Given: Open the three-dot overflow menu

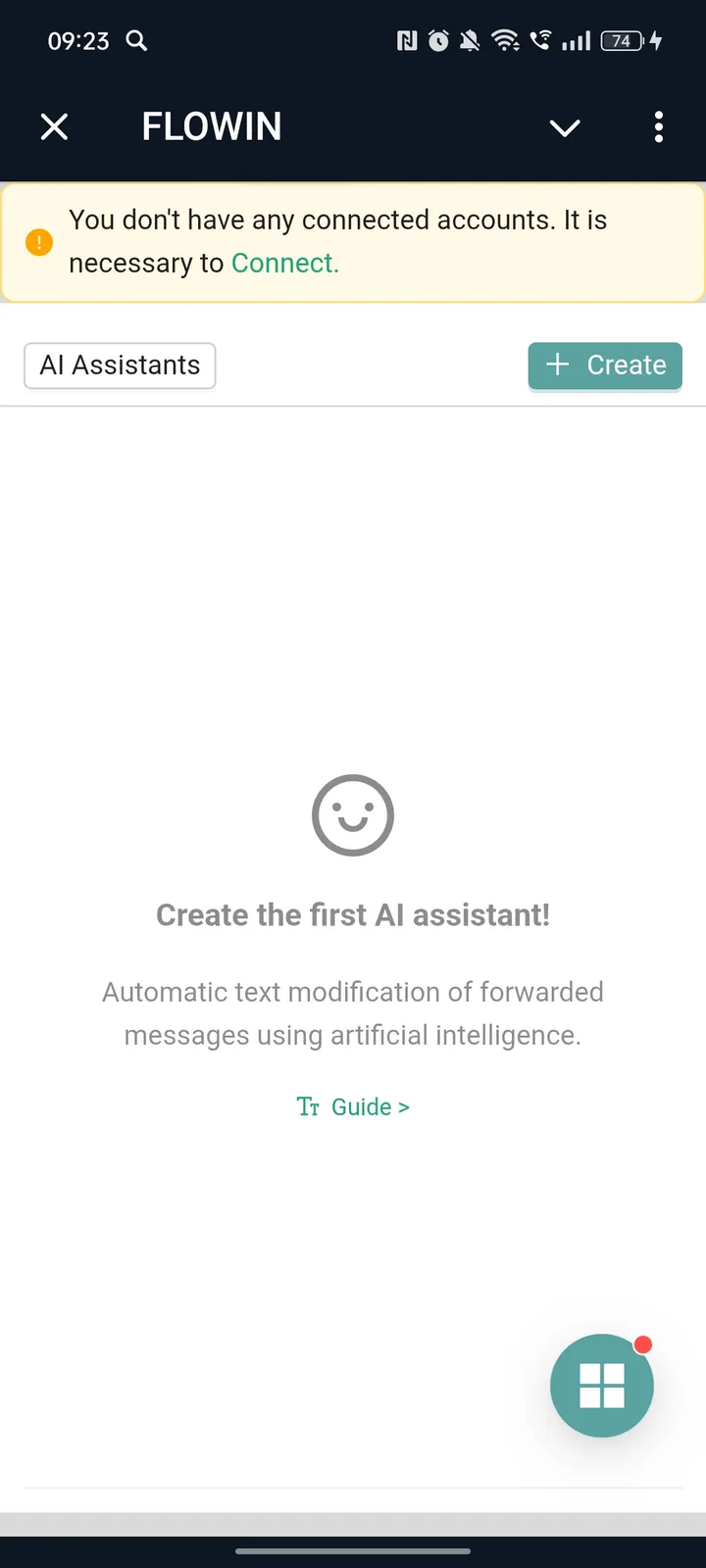Looking at the screenshot, I should coord(659,126).
